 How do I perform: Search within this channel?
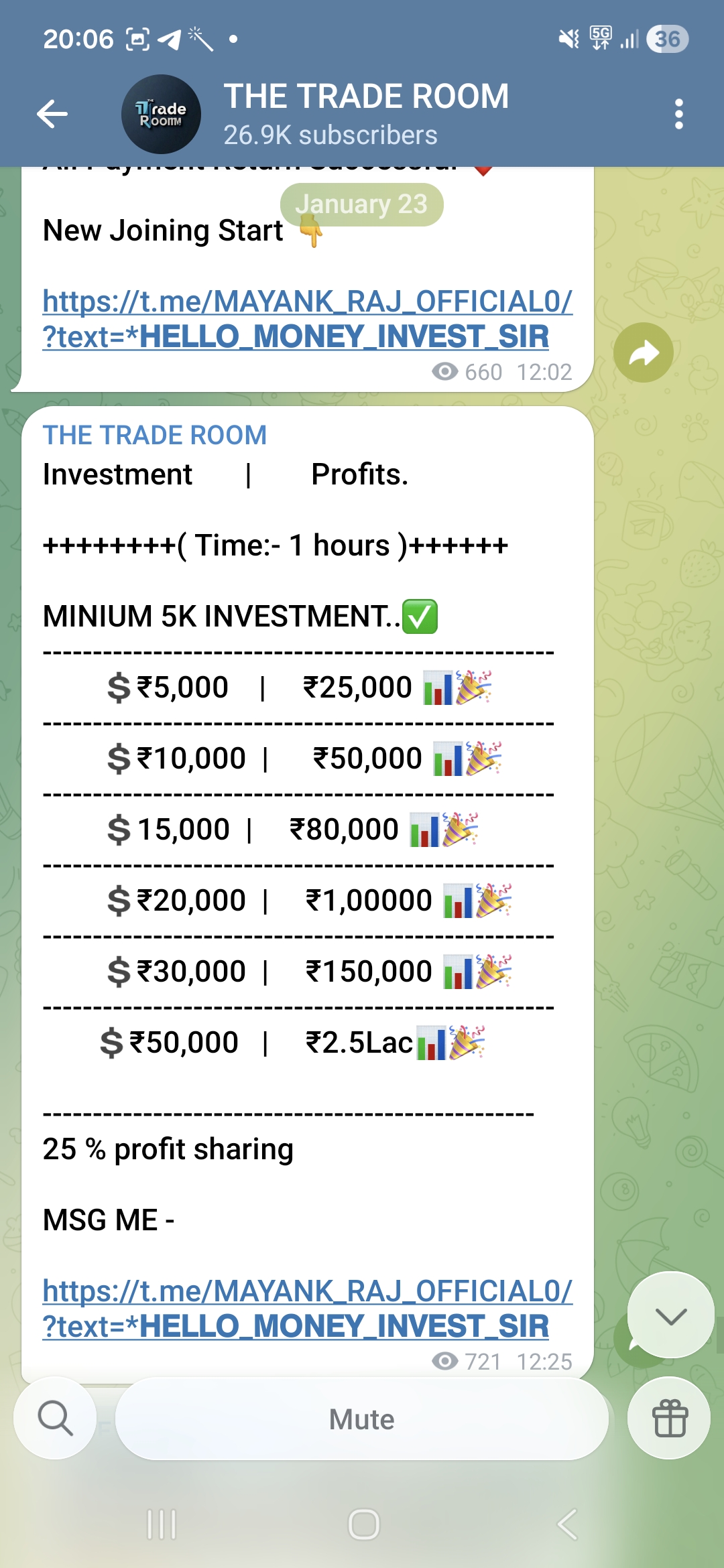(x=55, y=1418)
